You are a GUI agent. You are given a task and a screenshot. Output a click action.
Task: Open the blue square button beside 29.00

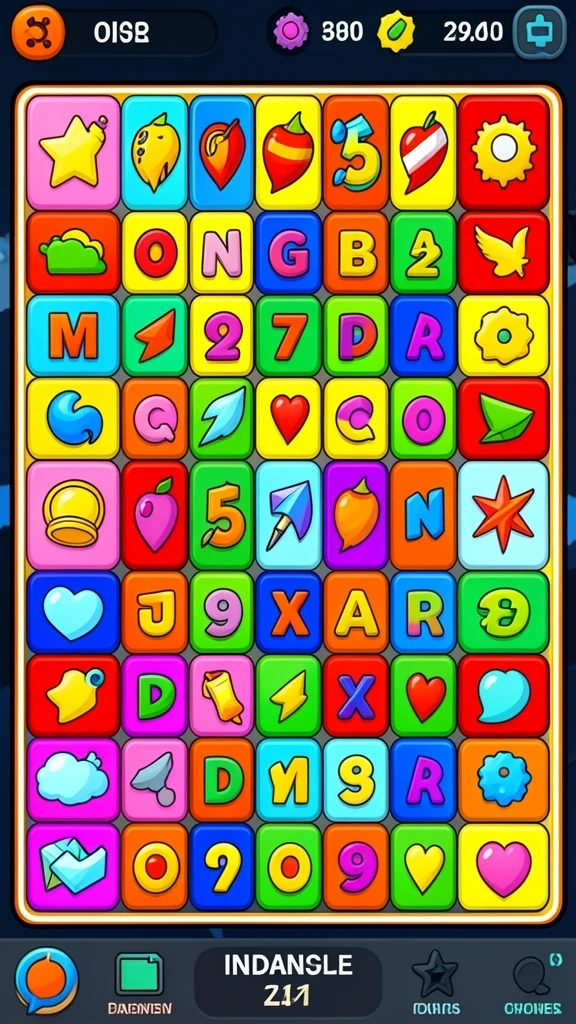(539, 32)
